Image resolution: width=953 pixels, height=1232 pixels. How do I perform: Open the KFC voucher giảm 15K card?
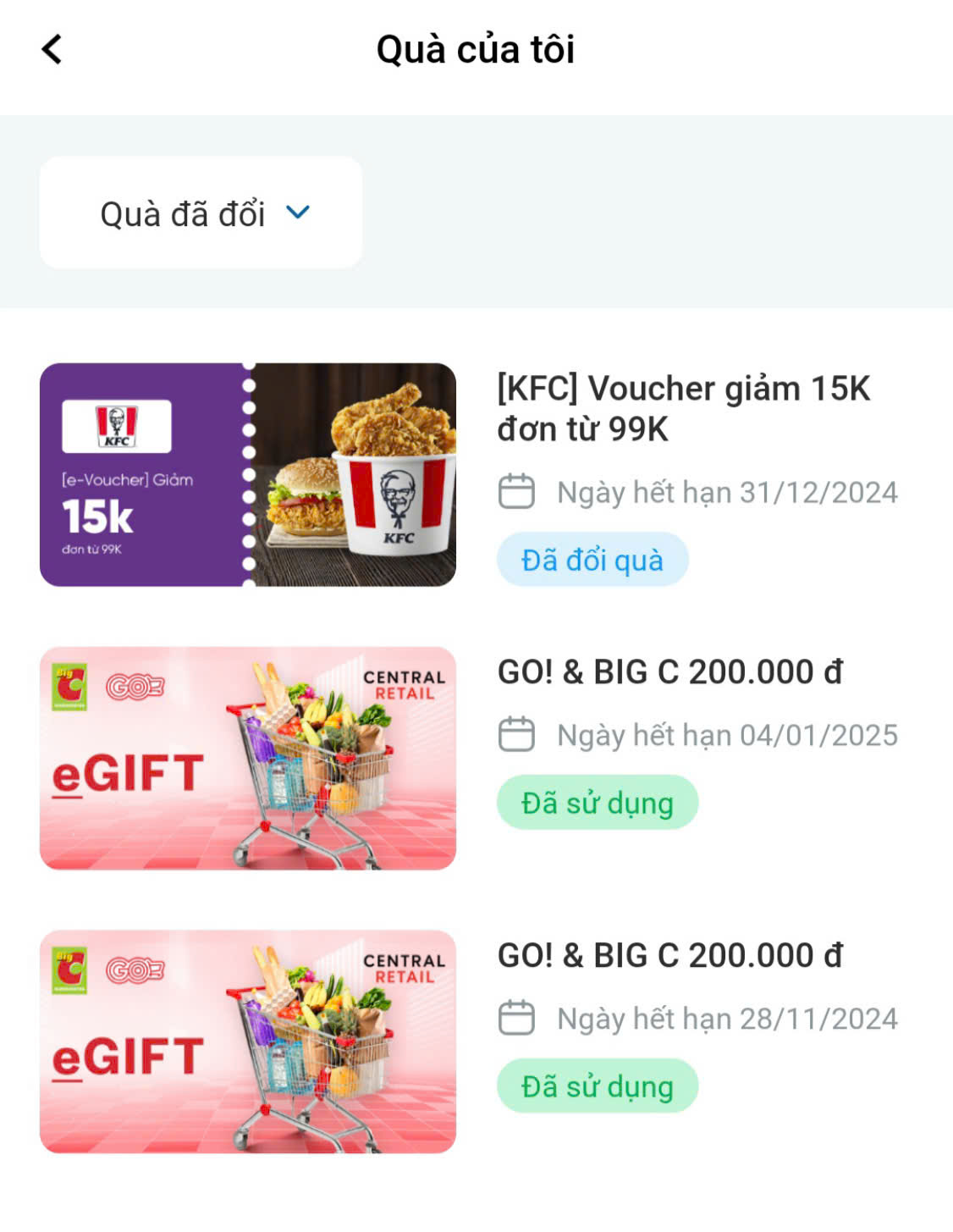(248, 475)
